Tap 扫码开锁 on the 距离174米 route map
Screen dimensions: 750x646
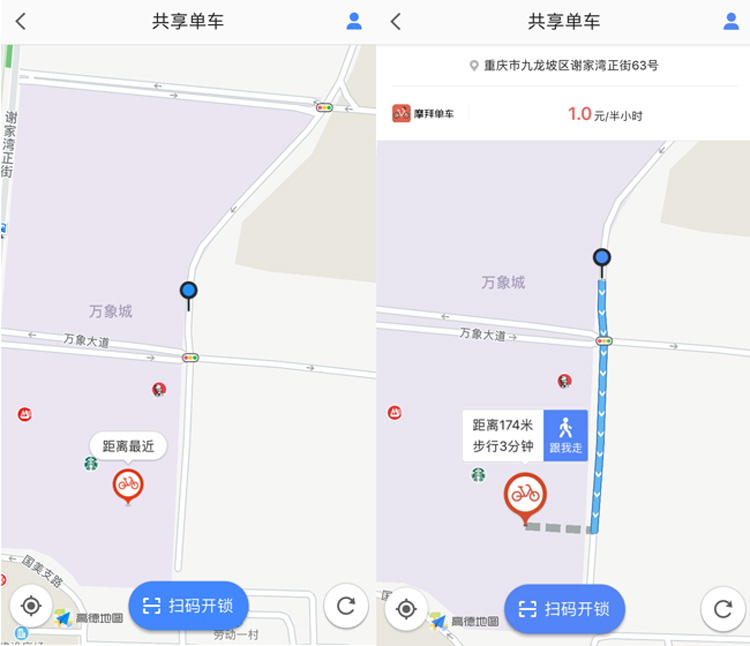(564, 608)
